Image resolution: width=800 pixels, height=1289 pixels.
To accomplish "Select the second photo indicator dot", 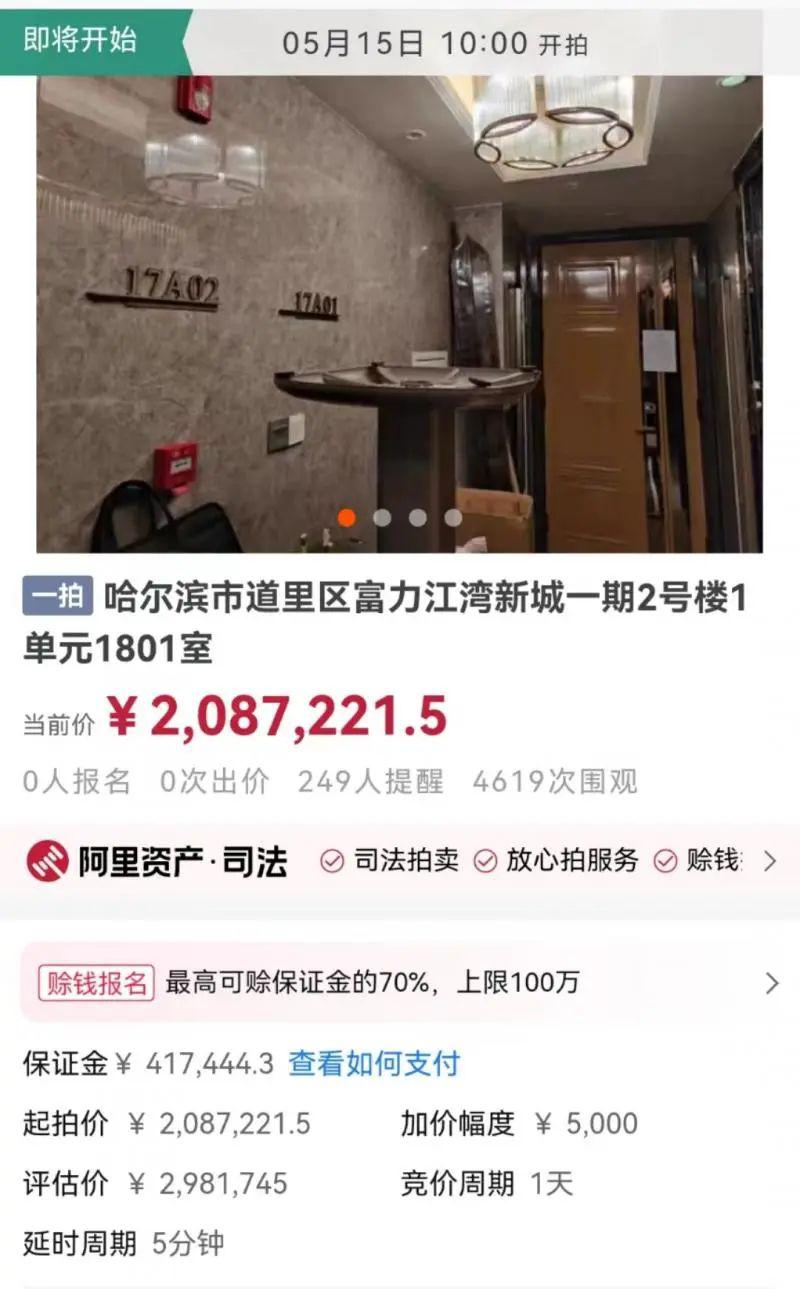I will pos(382,517).
